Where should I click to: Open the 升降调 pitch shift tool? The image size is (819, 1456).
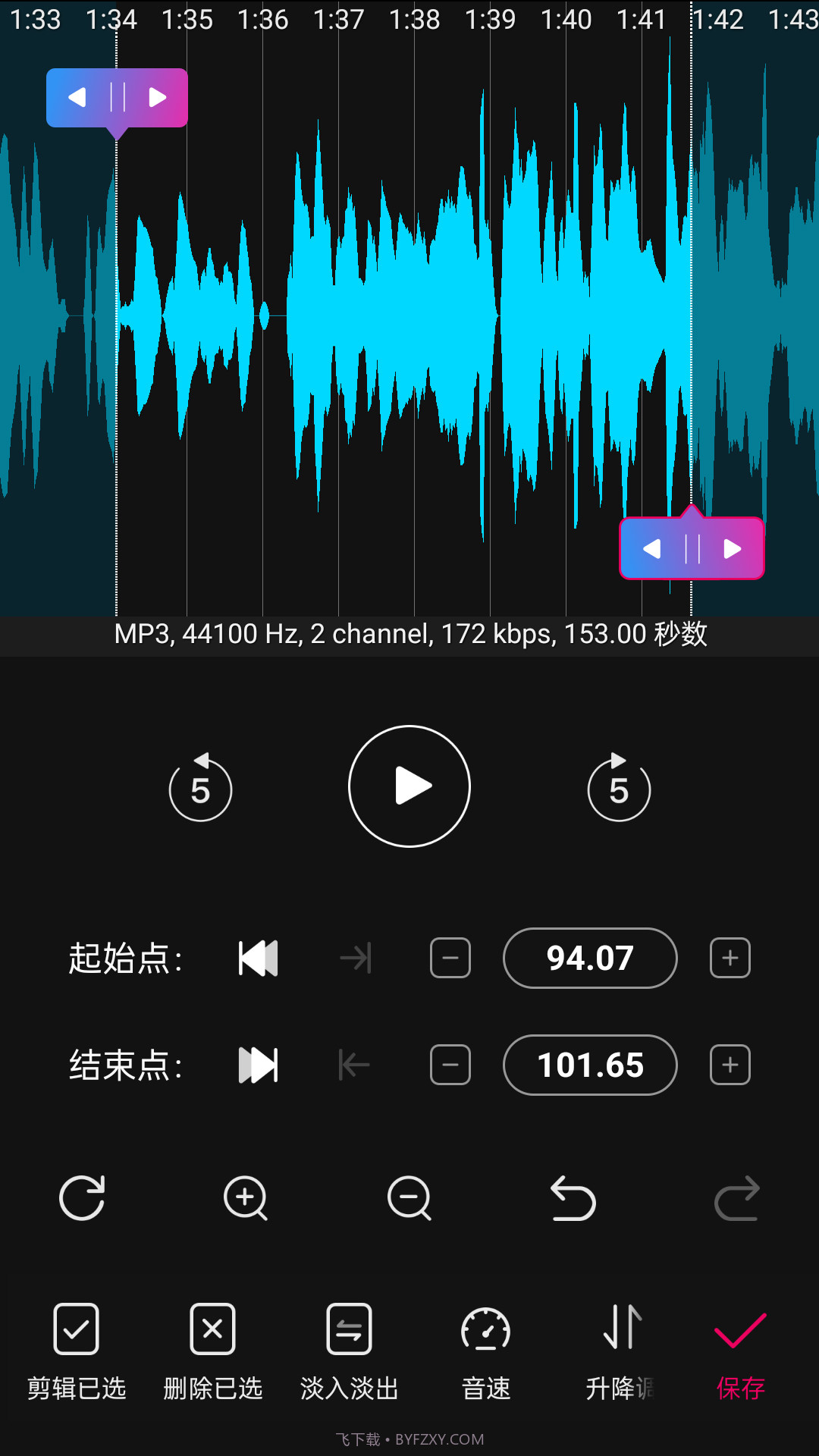tap(621, 1350)
